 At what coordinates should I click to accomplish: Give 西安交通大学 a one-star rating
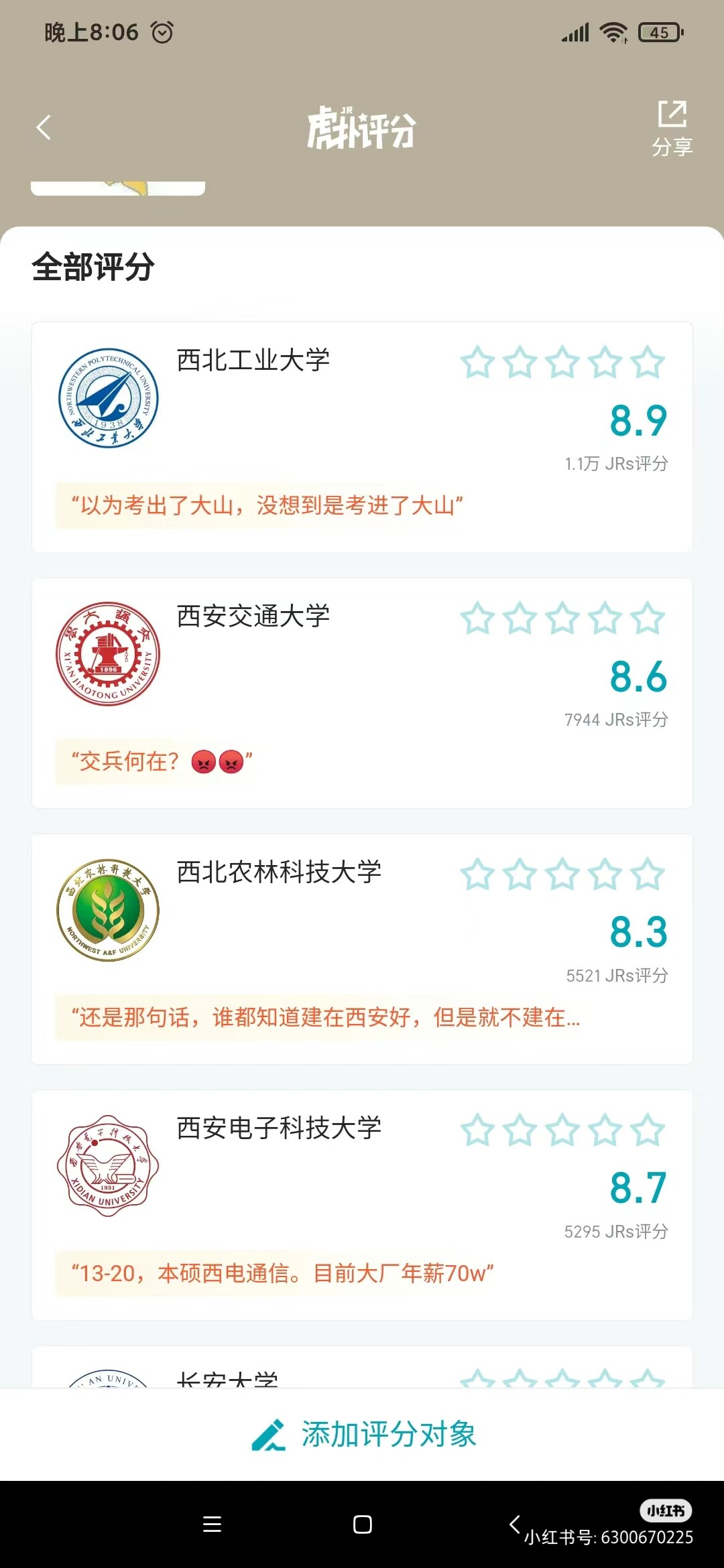coord(477,618)
